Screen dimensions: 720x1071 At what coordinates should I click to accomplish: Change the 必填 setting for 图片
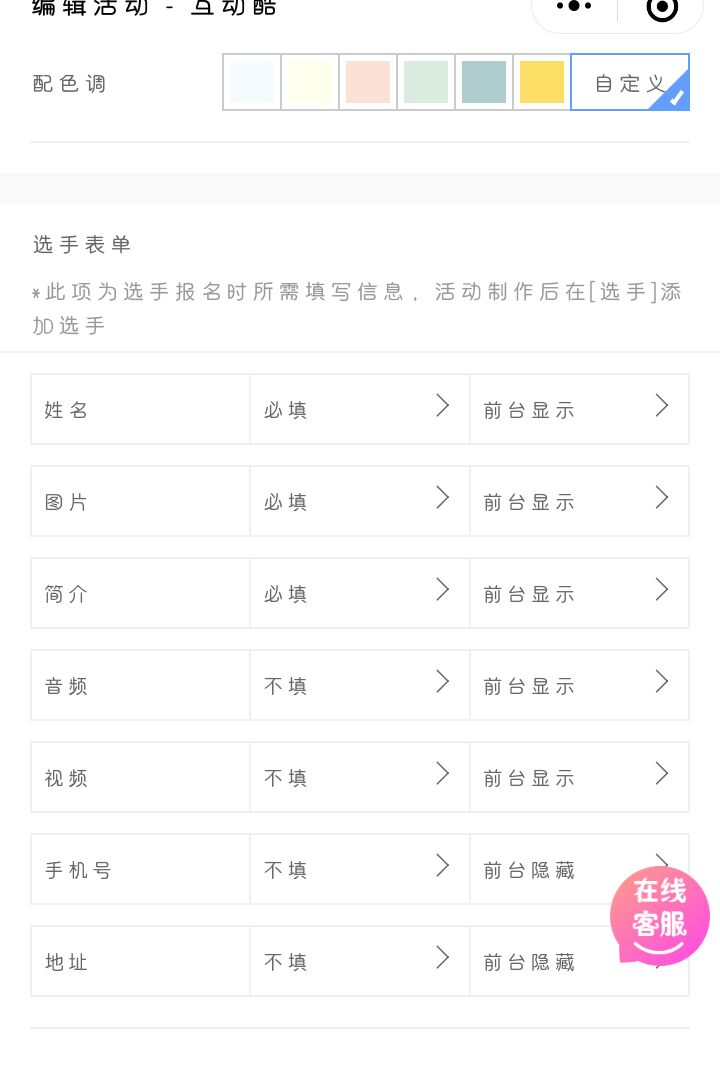359,501
